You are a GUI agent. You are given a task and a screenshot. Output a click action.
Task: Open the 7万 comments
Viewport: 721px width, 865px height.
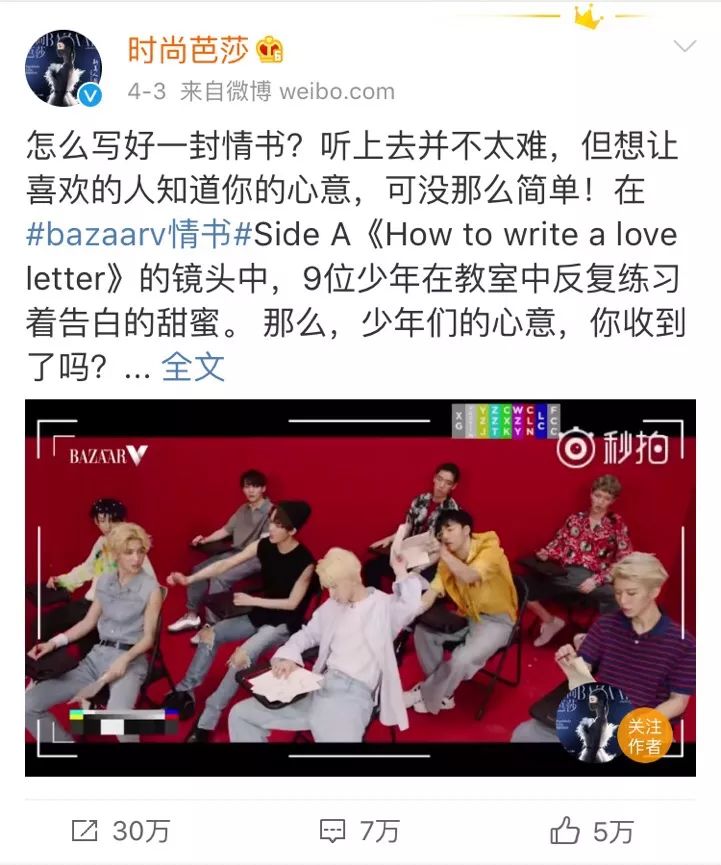[360, 830]
